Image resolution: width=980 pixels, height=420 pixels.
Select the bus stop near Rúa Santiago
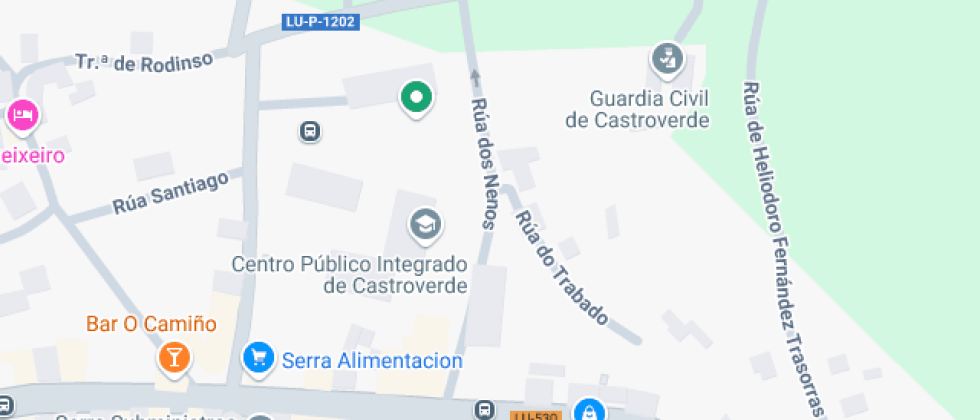310,131
